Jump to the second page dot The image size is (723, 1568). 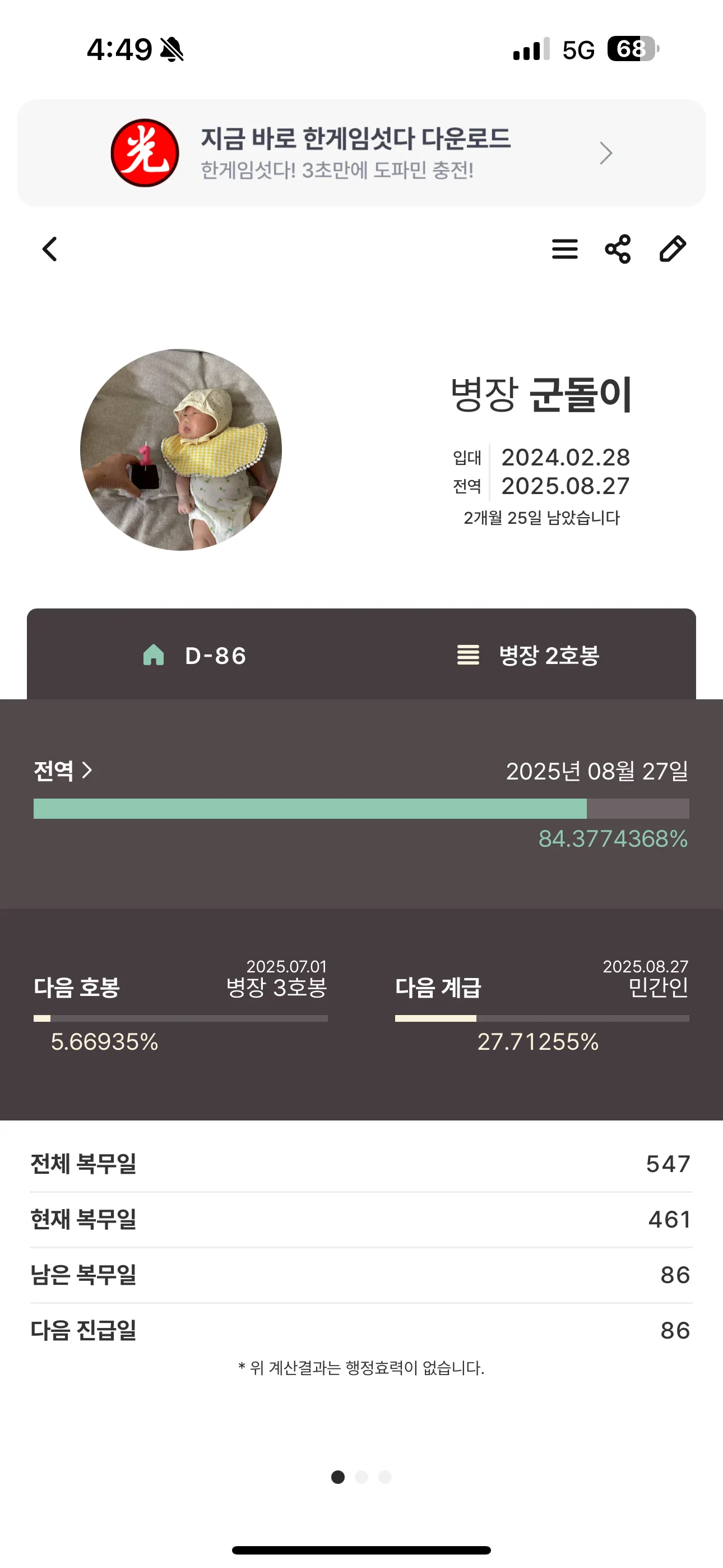point(361,1477)
